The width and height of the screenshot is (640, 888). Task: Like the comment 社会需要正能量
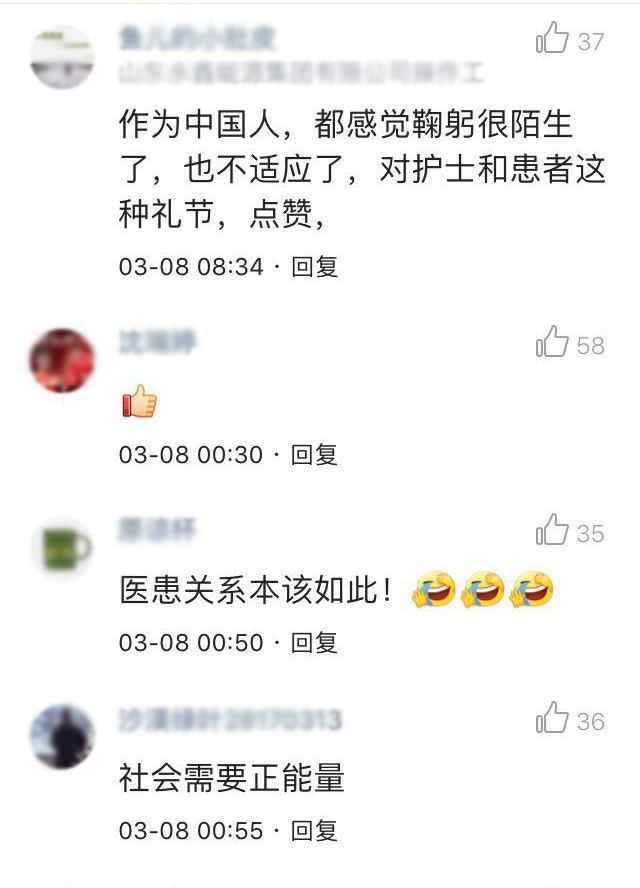(552, 719)
